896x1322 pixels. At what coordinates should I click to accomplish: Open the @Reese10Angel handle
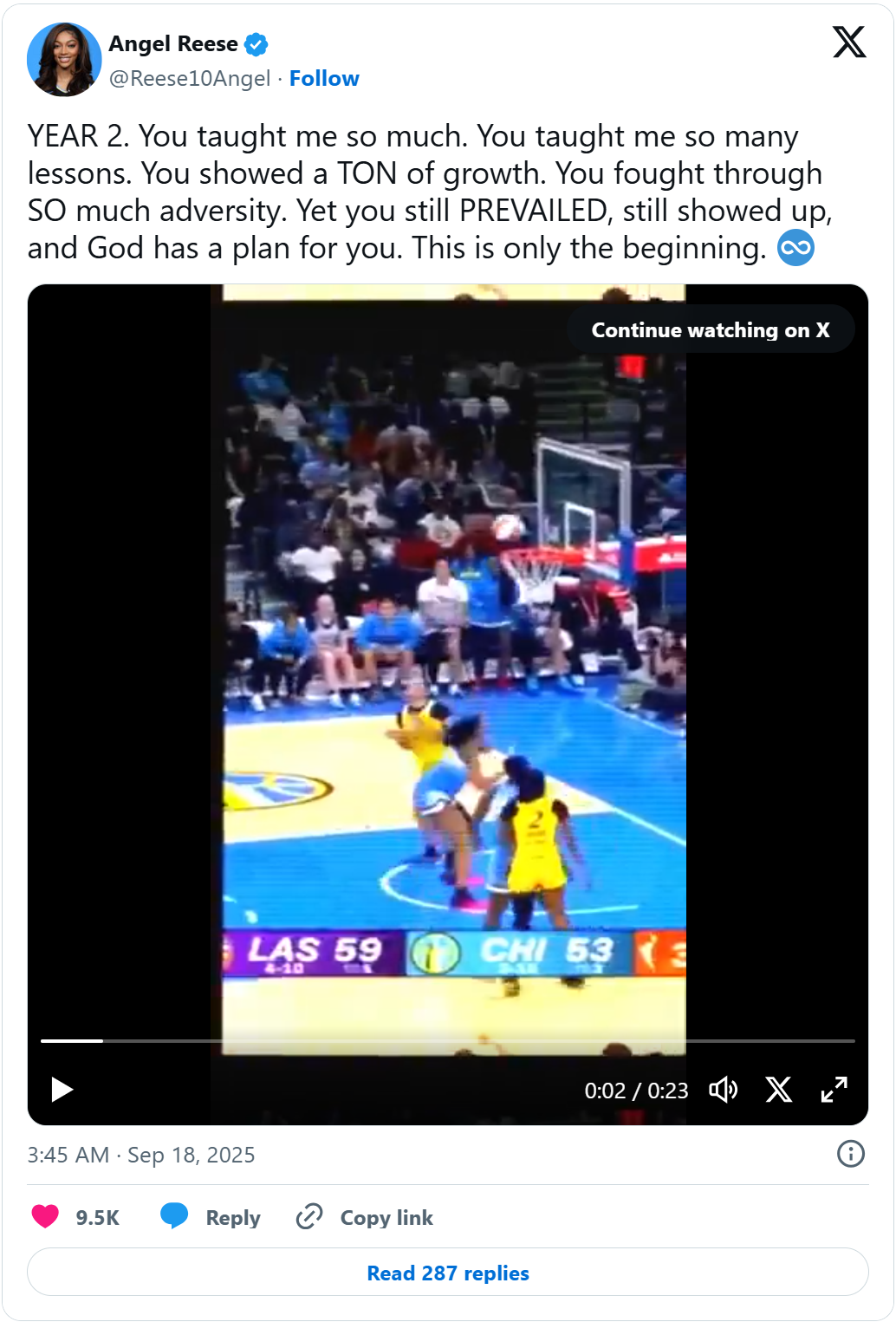pos(190,79)
